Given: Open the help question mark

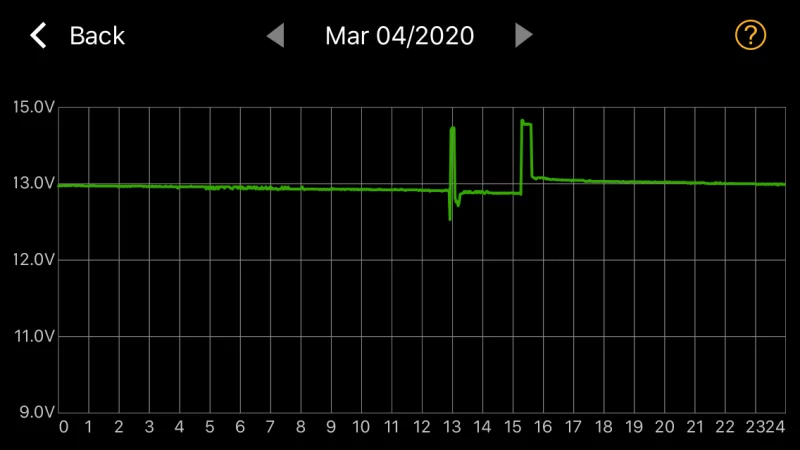Looking at the screenshot, I should click(749, 36).
